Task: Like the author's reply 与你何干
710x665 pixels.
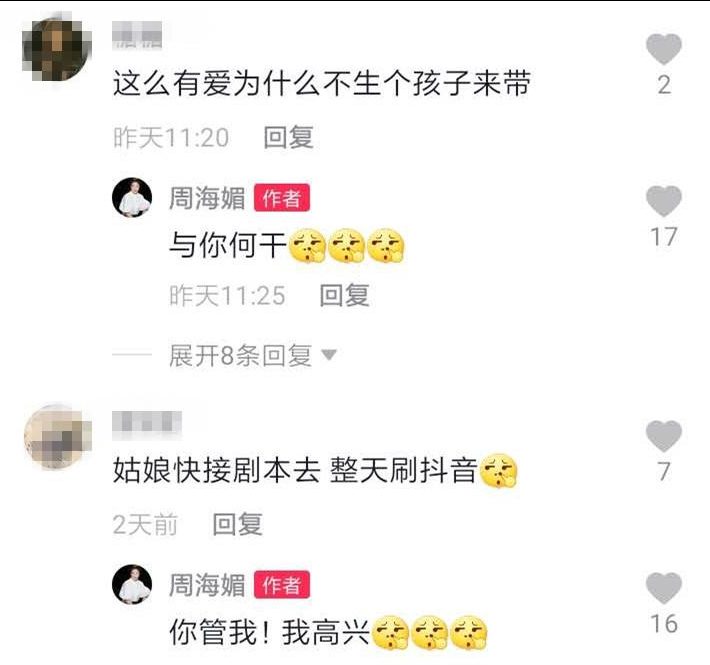Action: [663, 201]
